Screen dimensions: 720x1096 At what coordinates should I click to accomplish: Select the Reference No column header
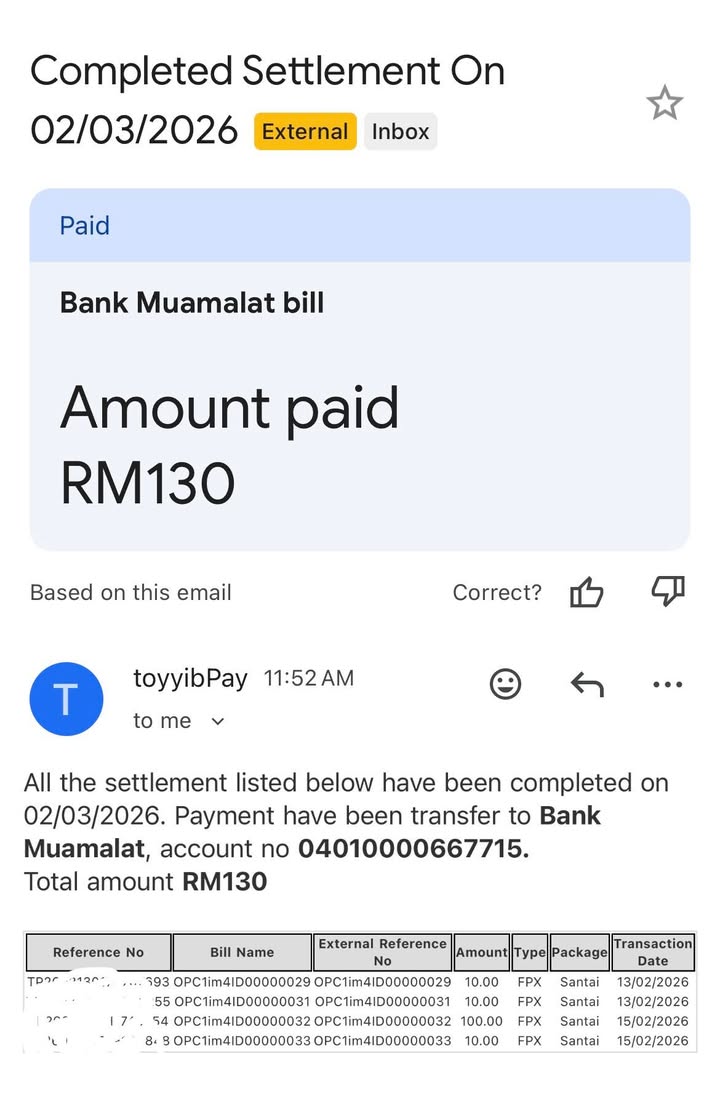(x=98, y=952)
